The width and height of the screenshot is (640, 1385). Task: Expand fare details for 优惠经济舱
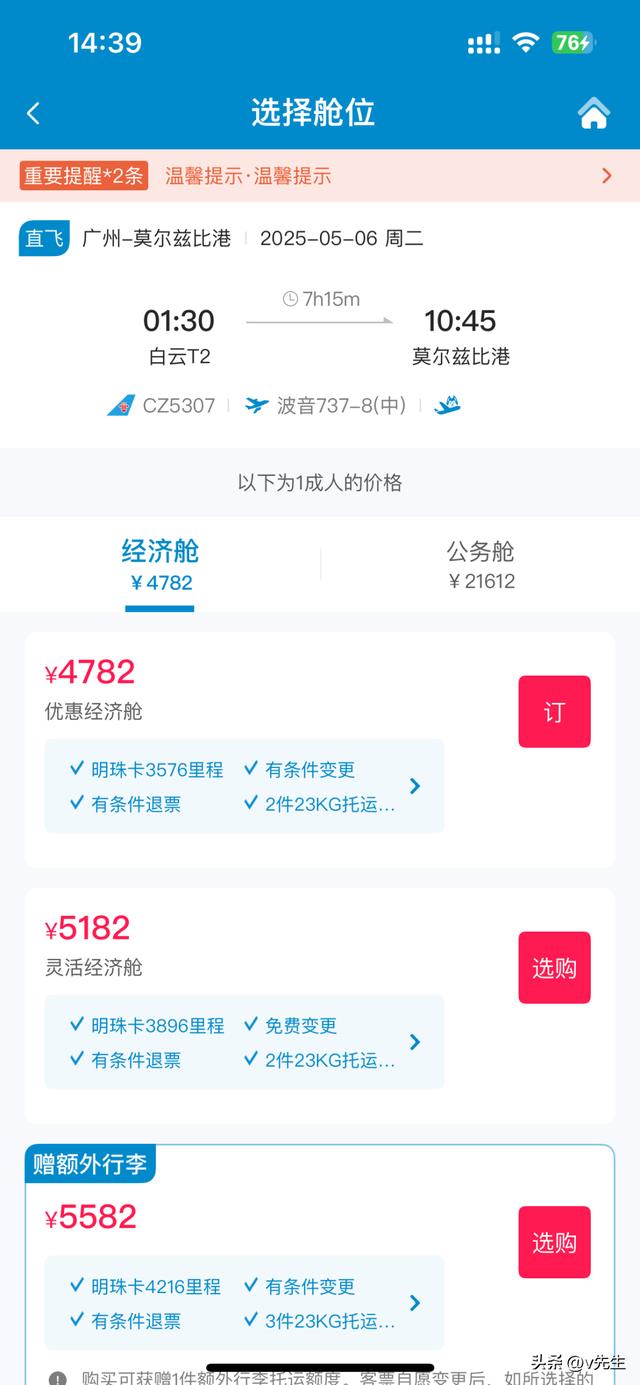[x=415, y=786]
